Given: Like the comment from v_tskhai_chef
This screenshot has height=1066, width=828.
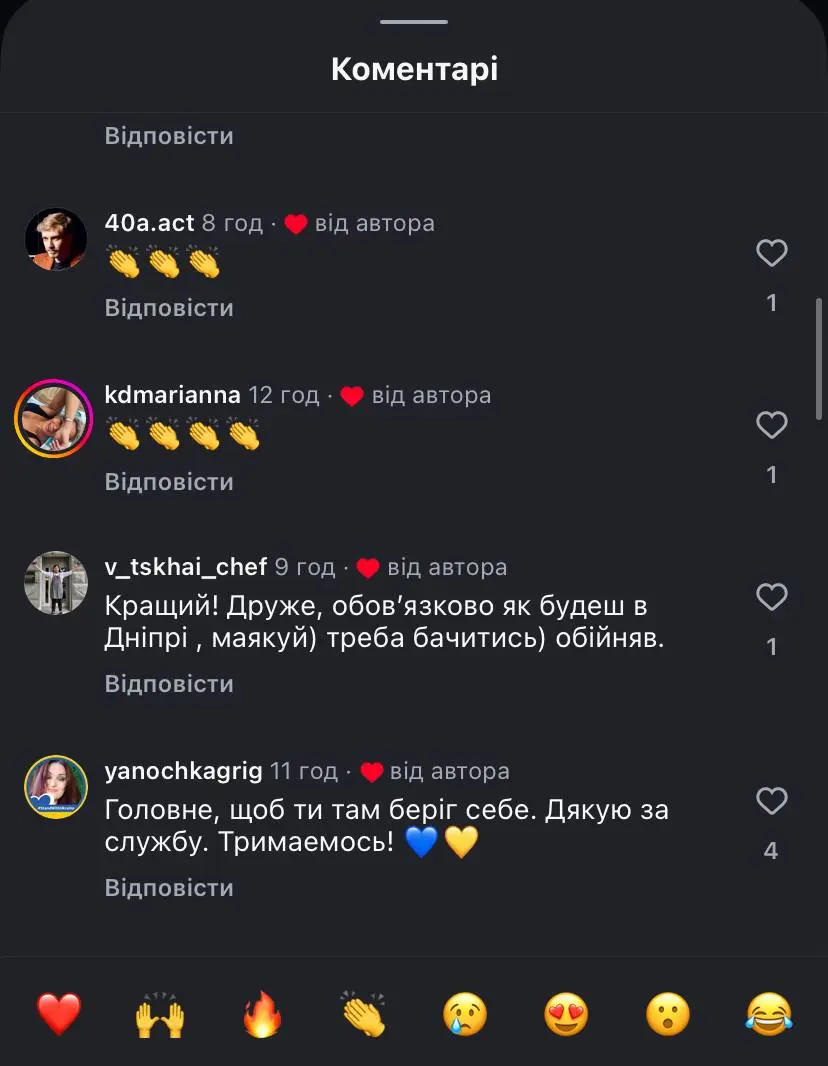Looking at the screenshot, I should (771, 598).
